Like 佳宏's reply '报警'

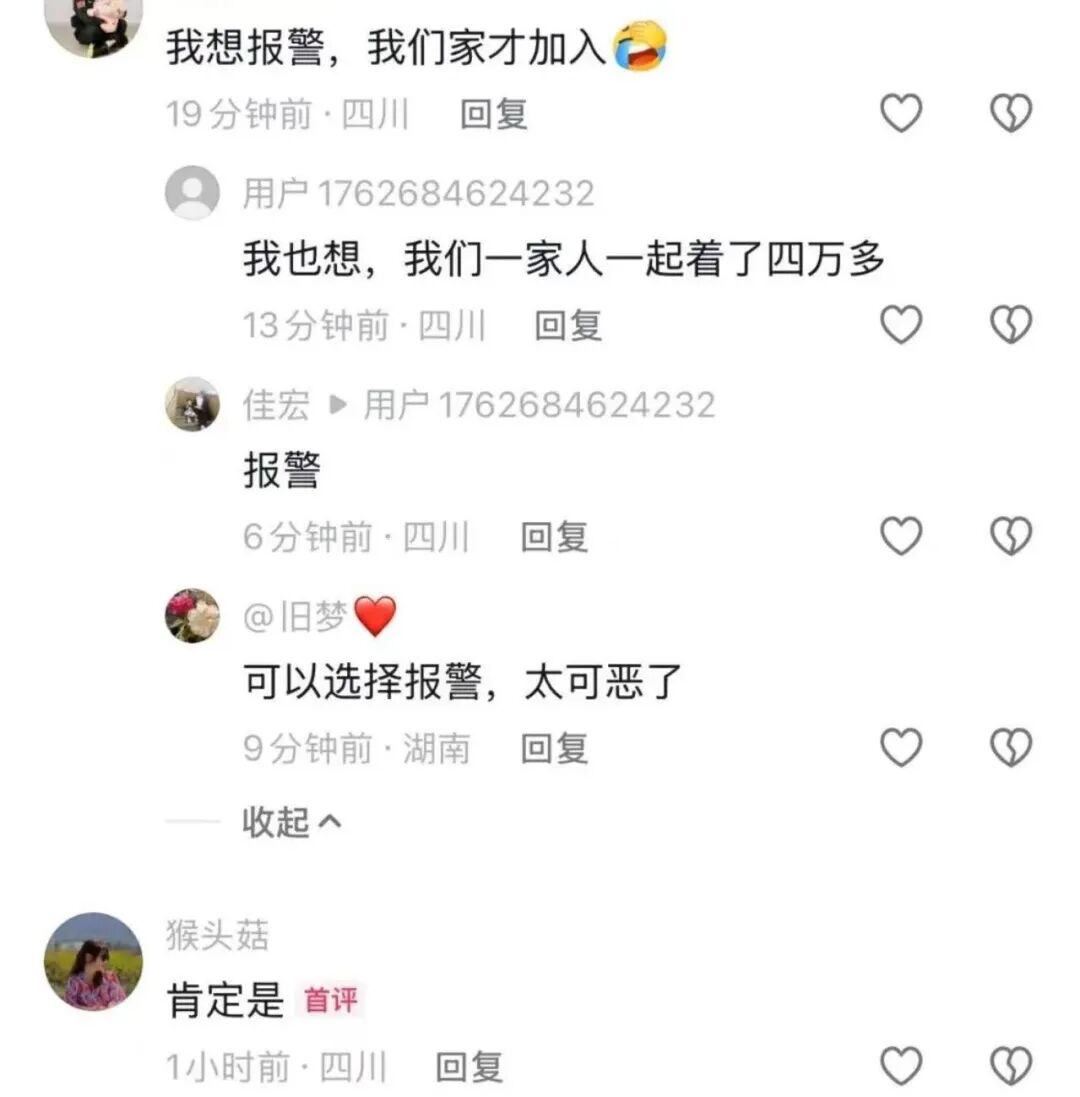click(902, 536)
